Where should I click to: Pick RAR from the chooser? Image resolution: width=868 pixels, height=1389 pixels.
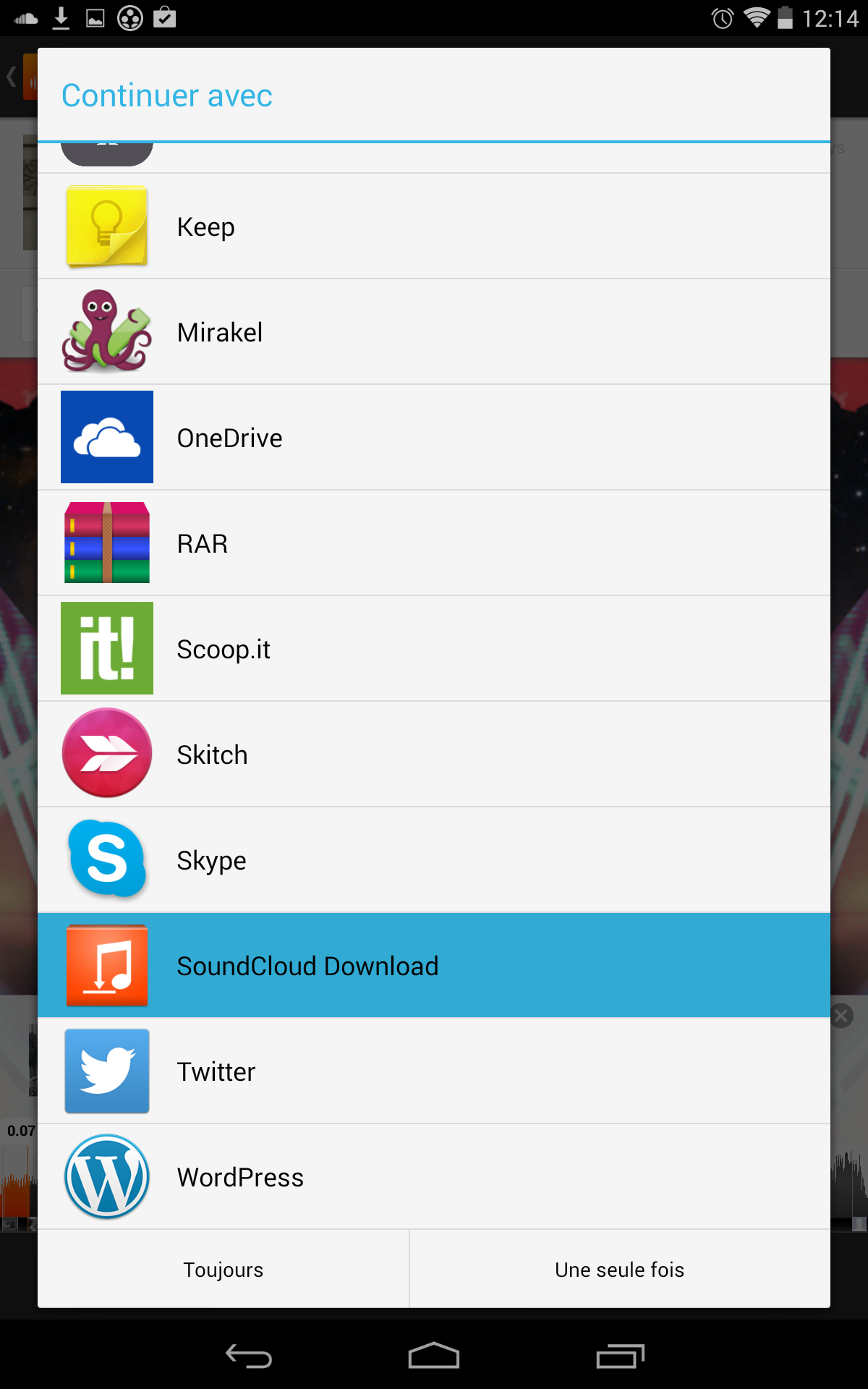coord(433,543)
